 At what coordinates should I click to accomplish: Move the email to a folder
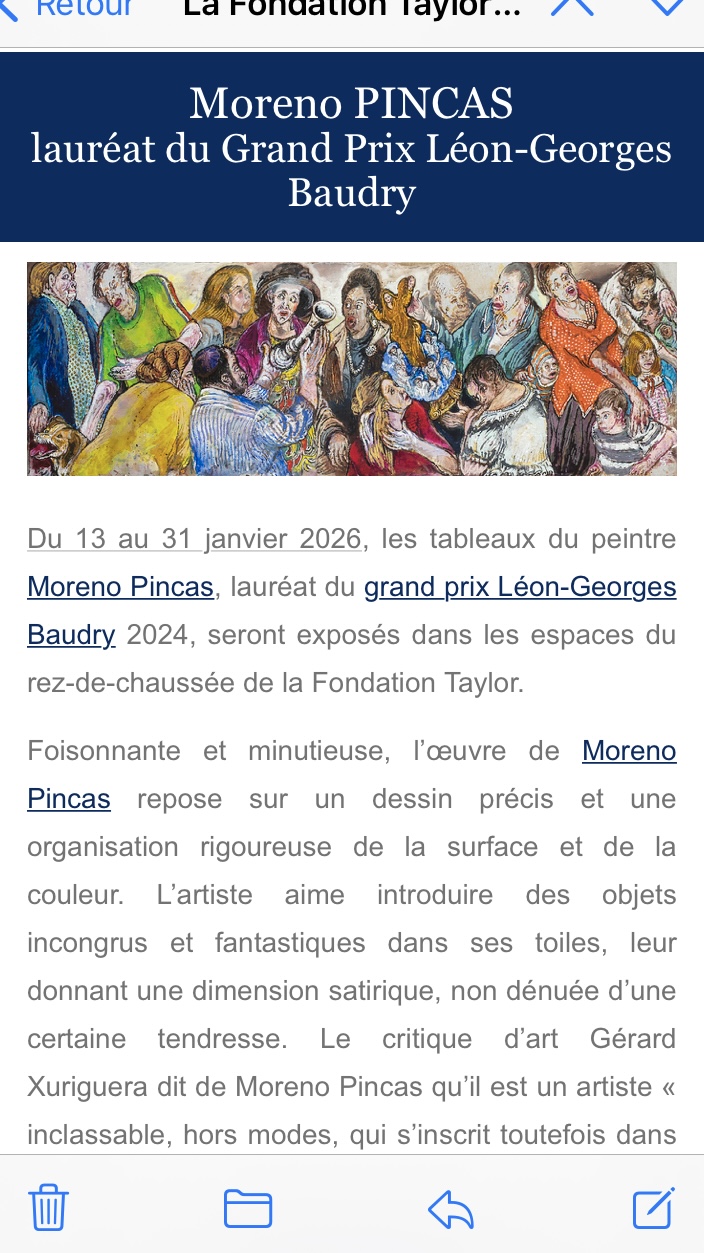[248, 1208]
